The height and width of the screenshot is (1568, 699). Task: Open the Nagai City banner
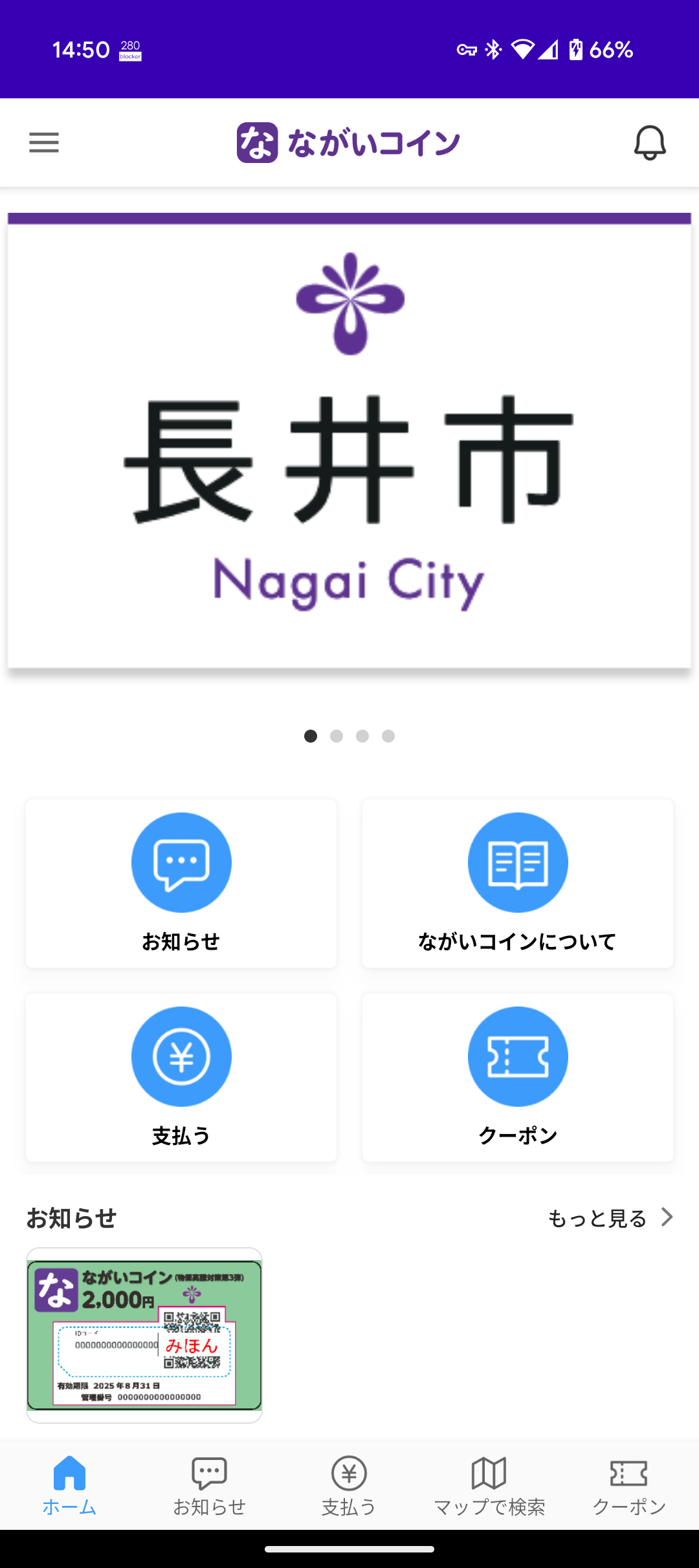tap(349, 441)
